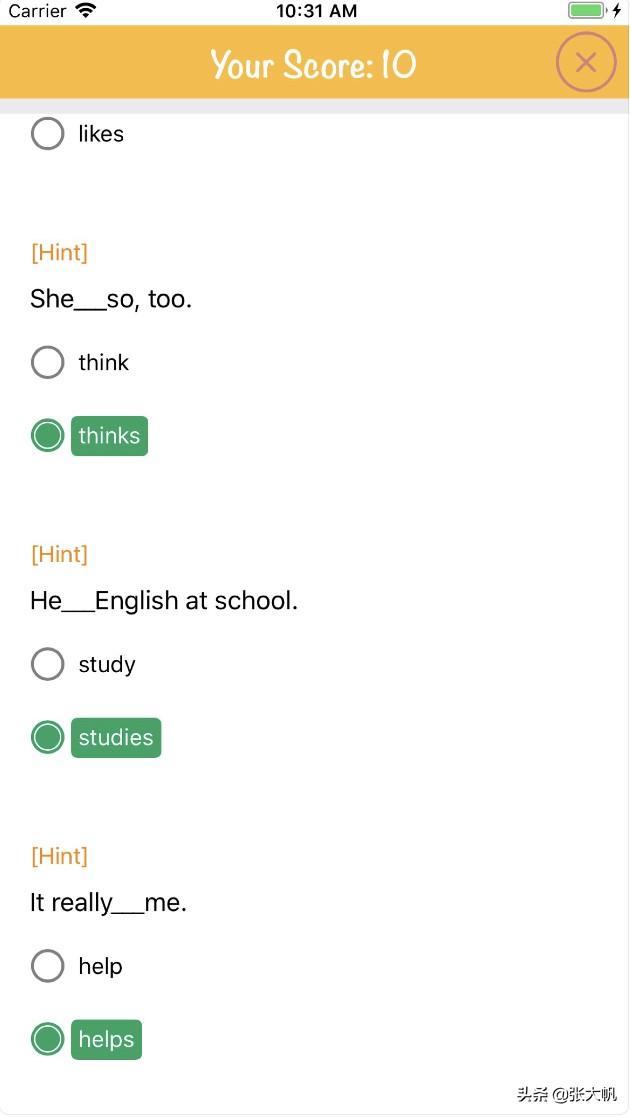Screen dimensions: 631x1117
Task: Close the score results screen
Action: tap(585, 63)
